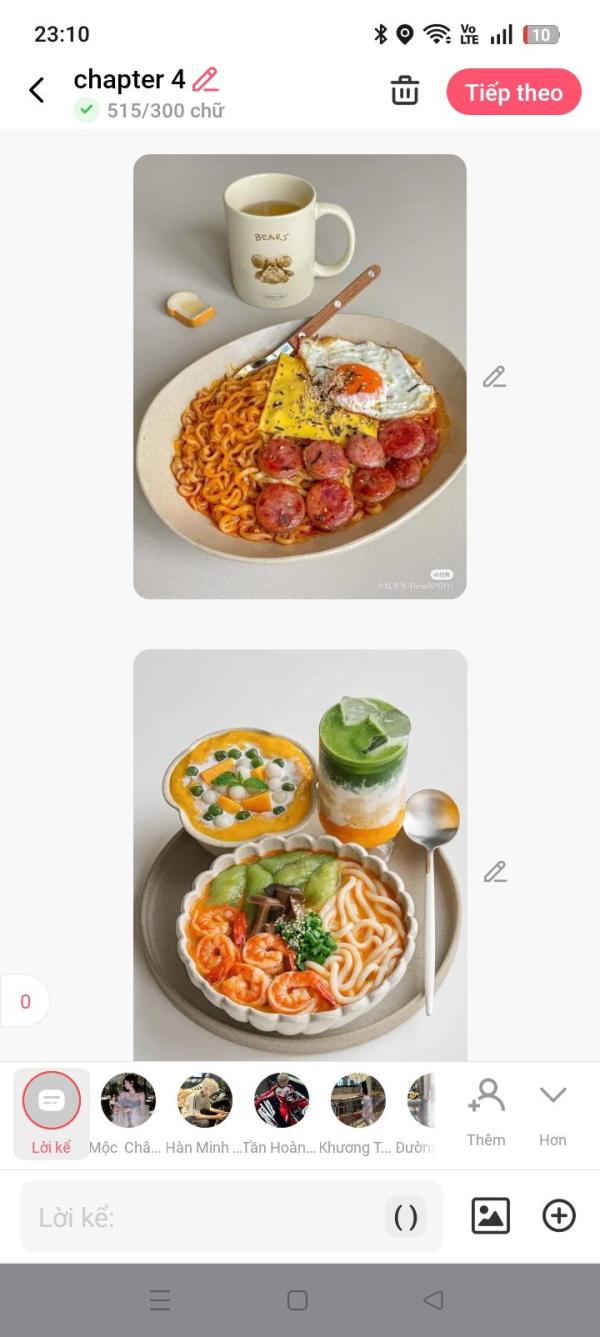
Task: Insert parentheses with the () button
Action: [406, 1217]
